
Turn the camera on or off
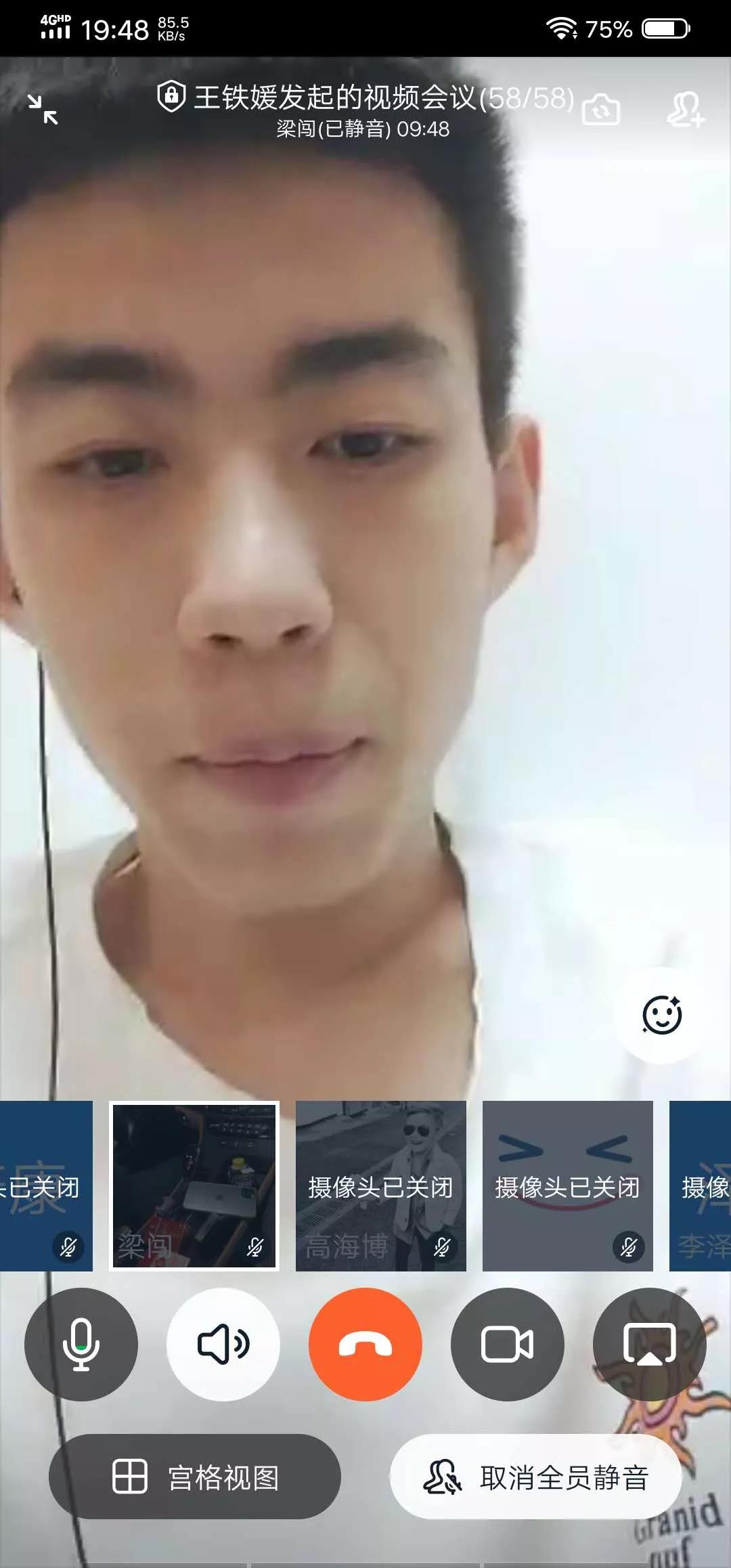click(507, 1345)
